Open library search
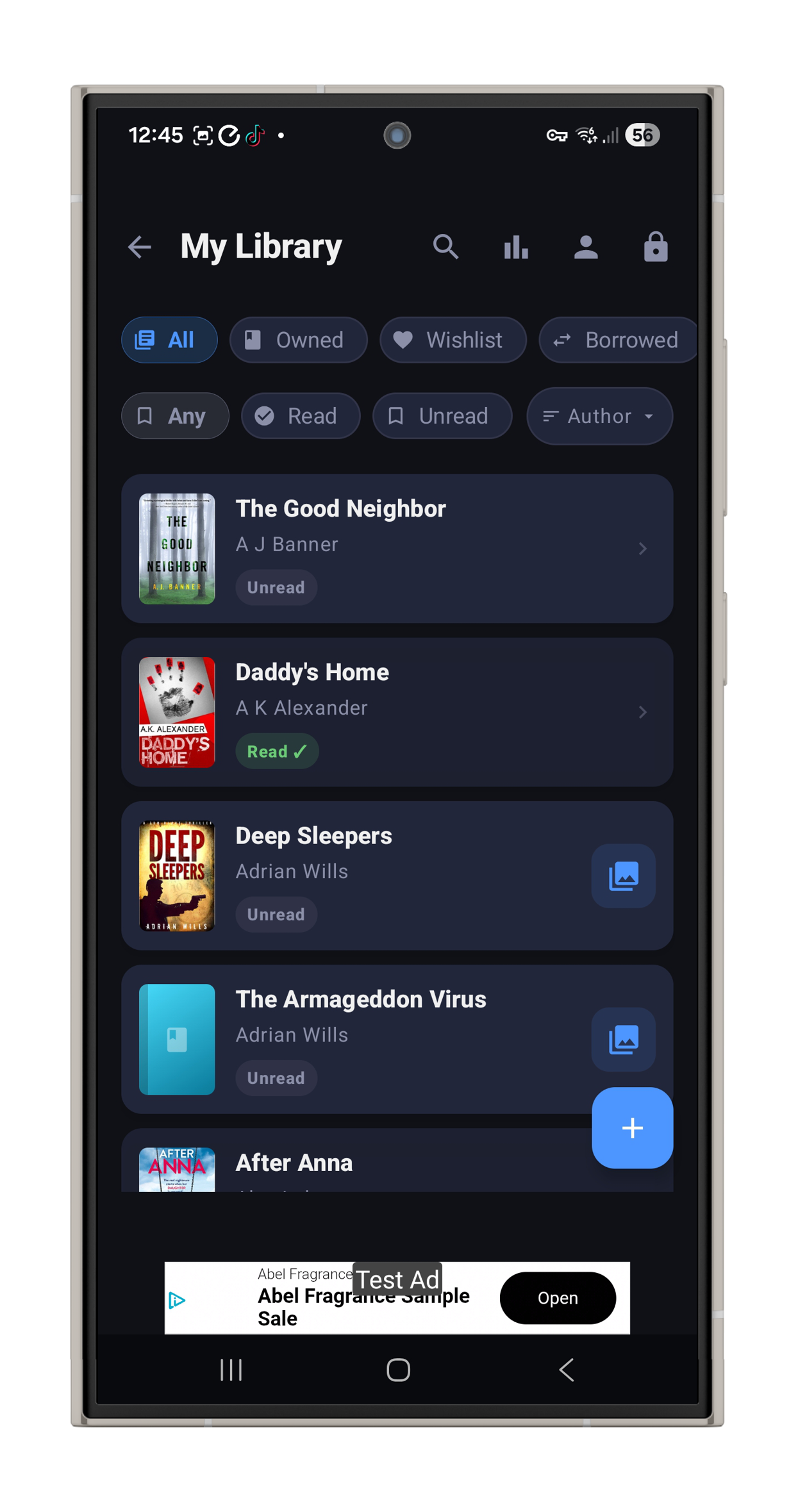The height and width of the screenshot is (1512, 798). (x=445, y=247)
